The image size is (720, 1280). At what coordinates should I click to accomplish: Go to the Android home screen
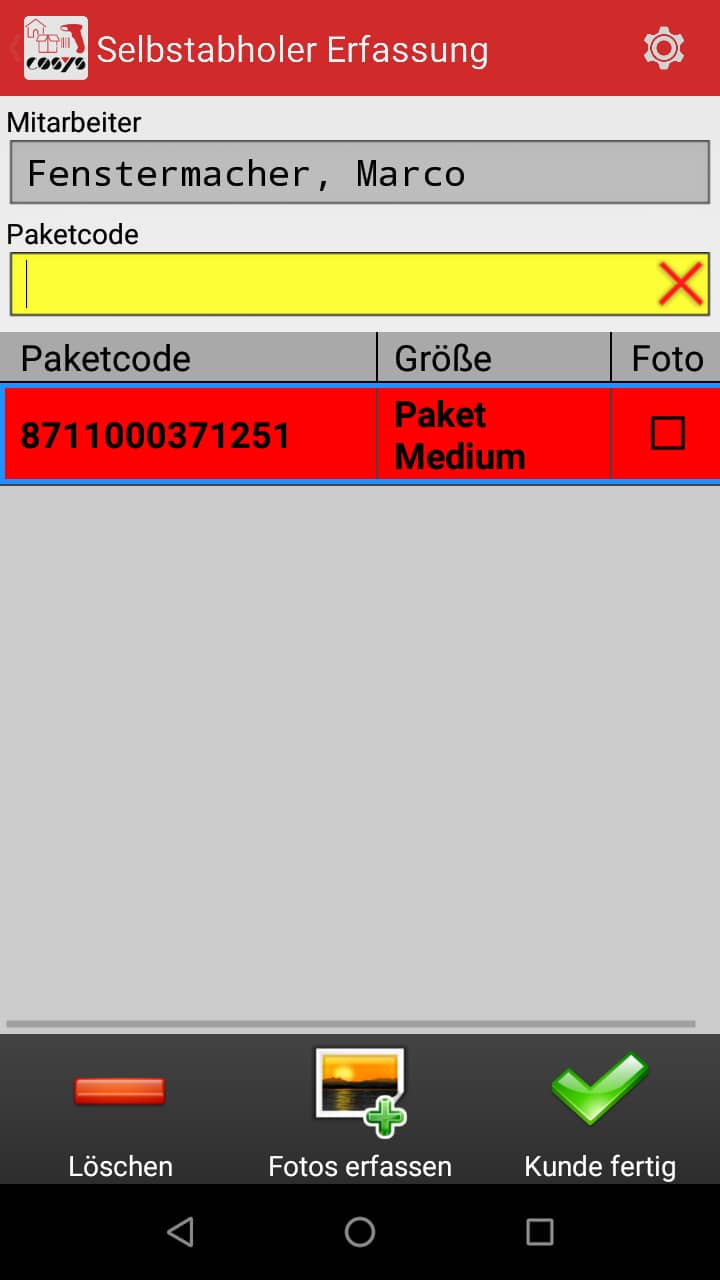(360, 1232)
